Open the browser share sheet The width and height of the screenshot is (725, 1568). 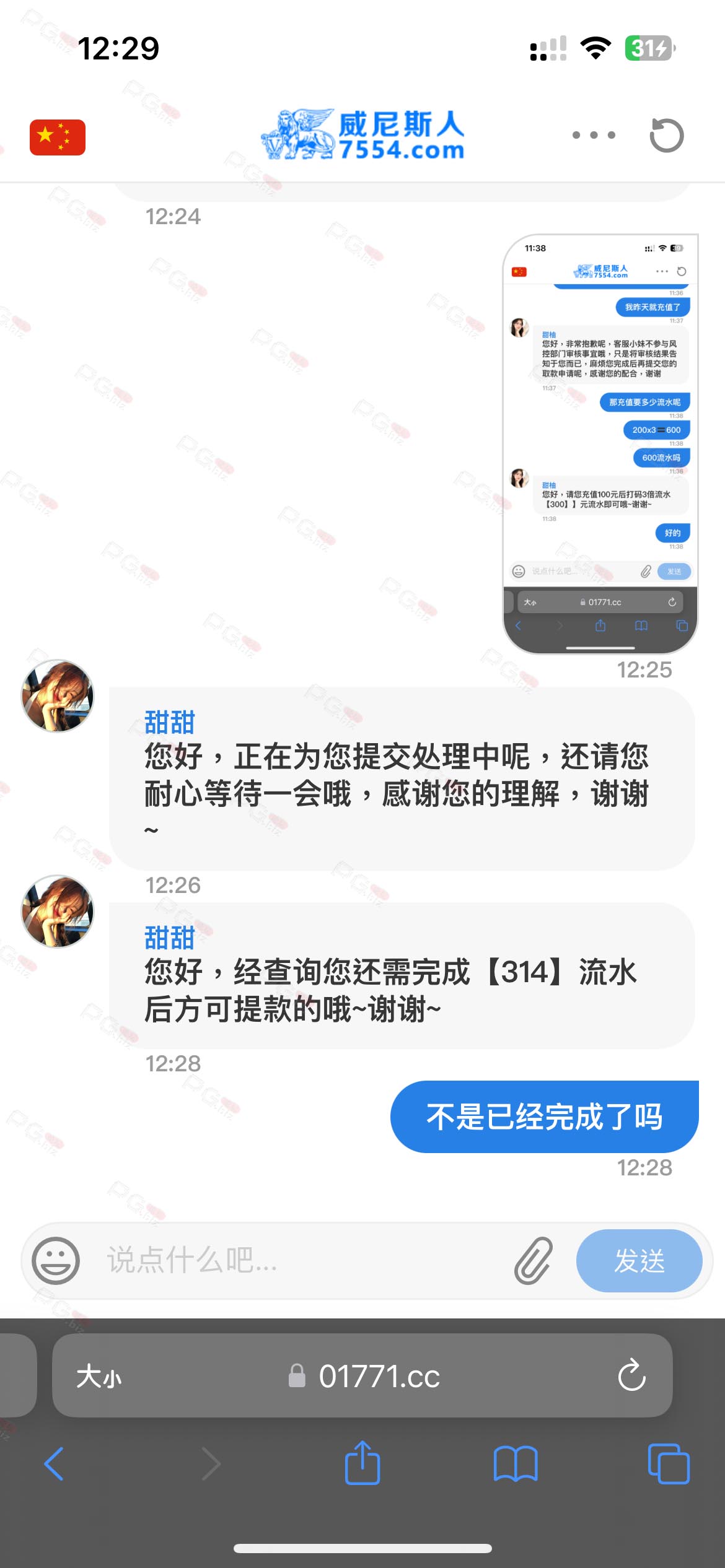pyautogui.click(x=362, y=1463)
